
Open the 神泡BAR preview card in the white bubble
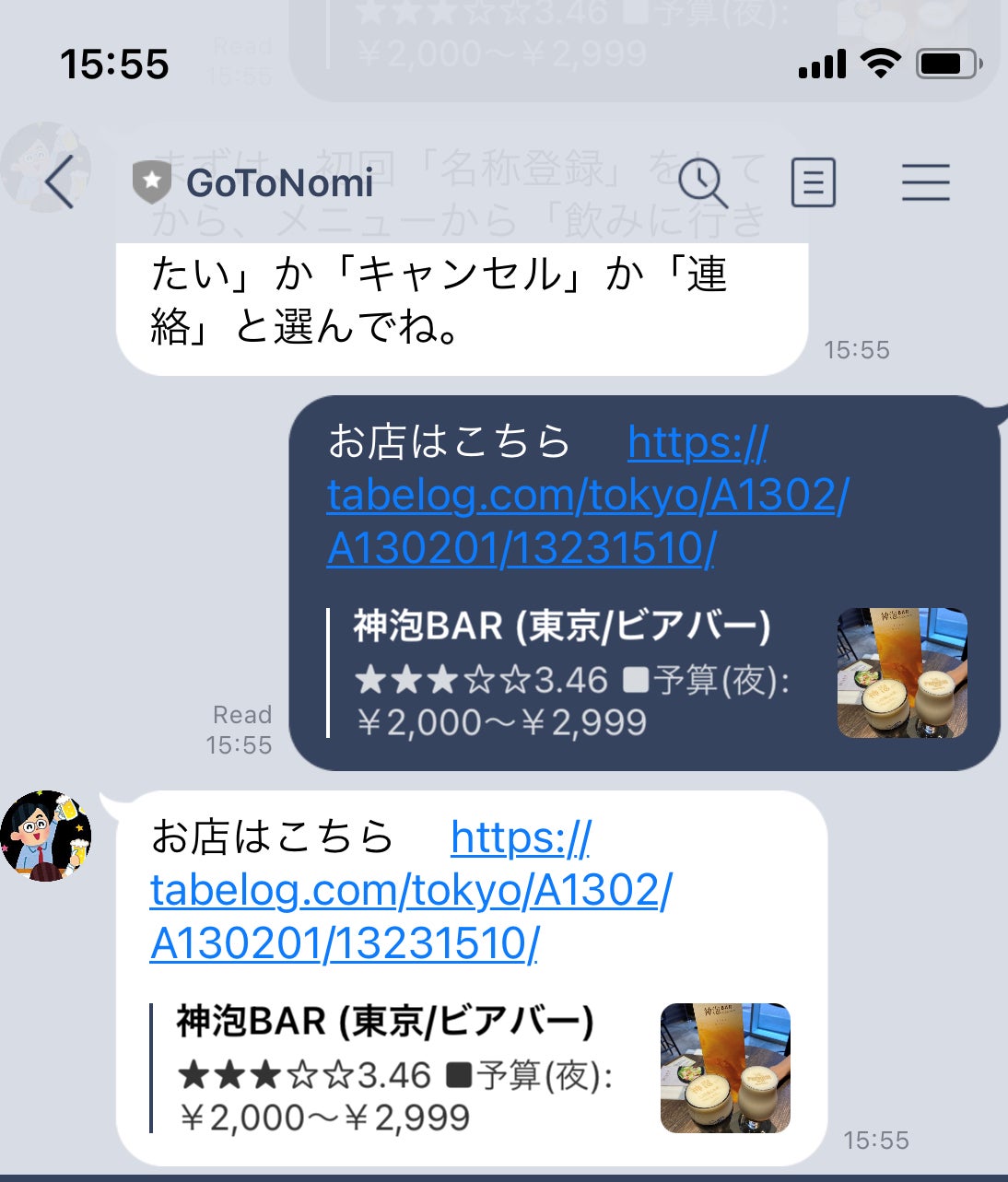tap(470, 1069)
